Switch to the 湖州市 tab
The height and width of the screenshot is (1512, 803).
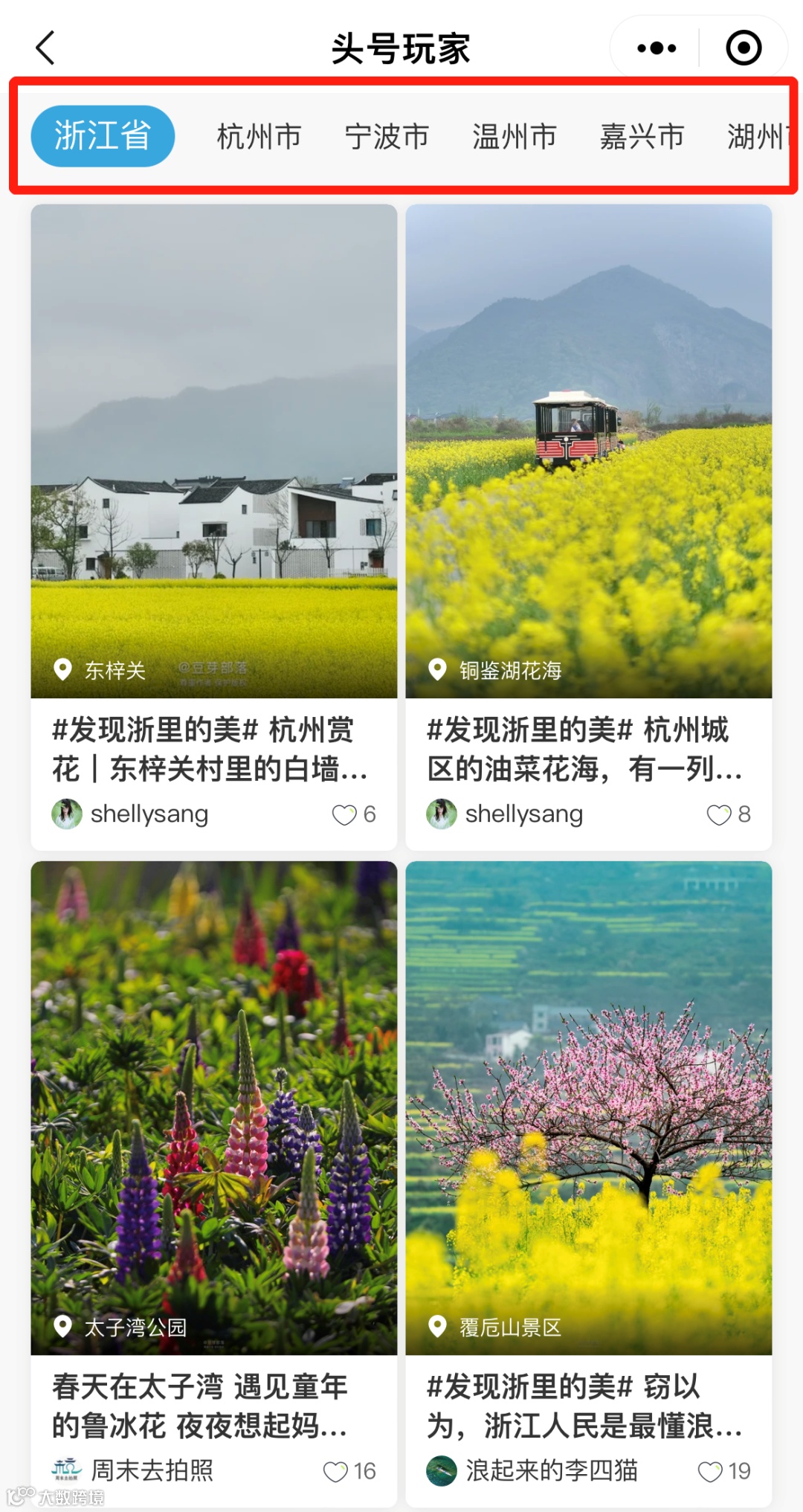(758, 137)
